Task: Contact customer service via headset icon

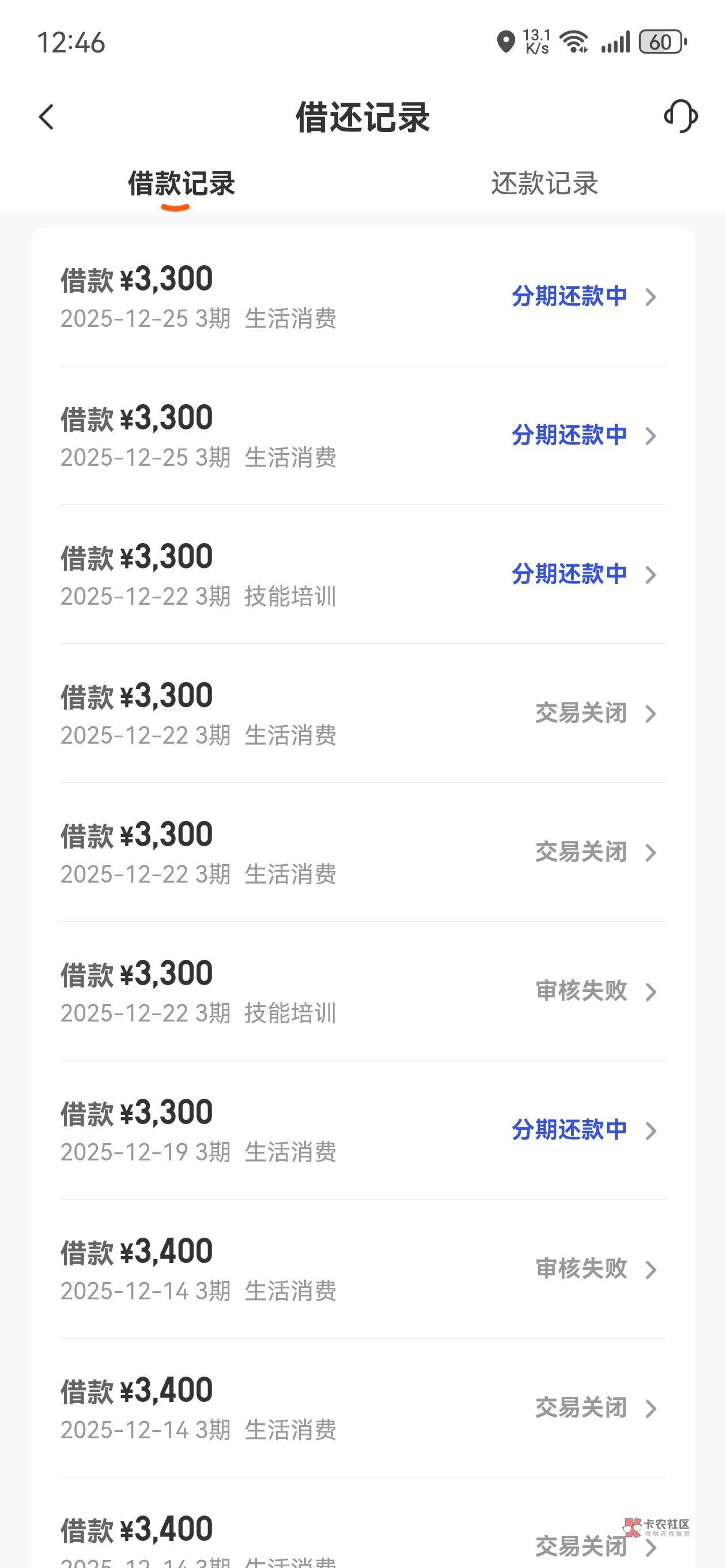Action: coord(680,116)
